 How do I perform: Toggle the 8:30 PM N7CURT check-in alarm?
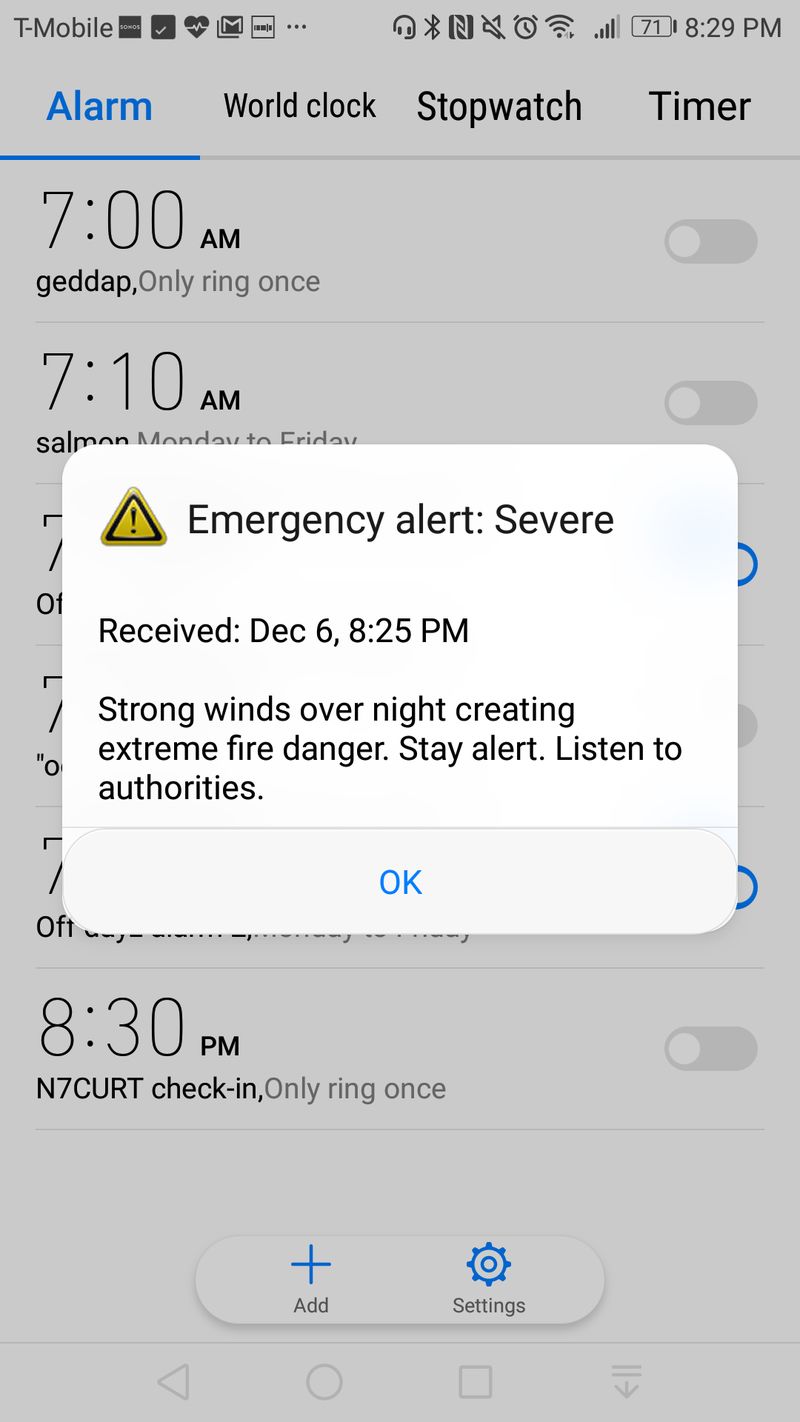(711, 1049)
